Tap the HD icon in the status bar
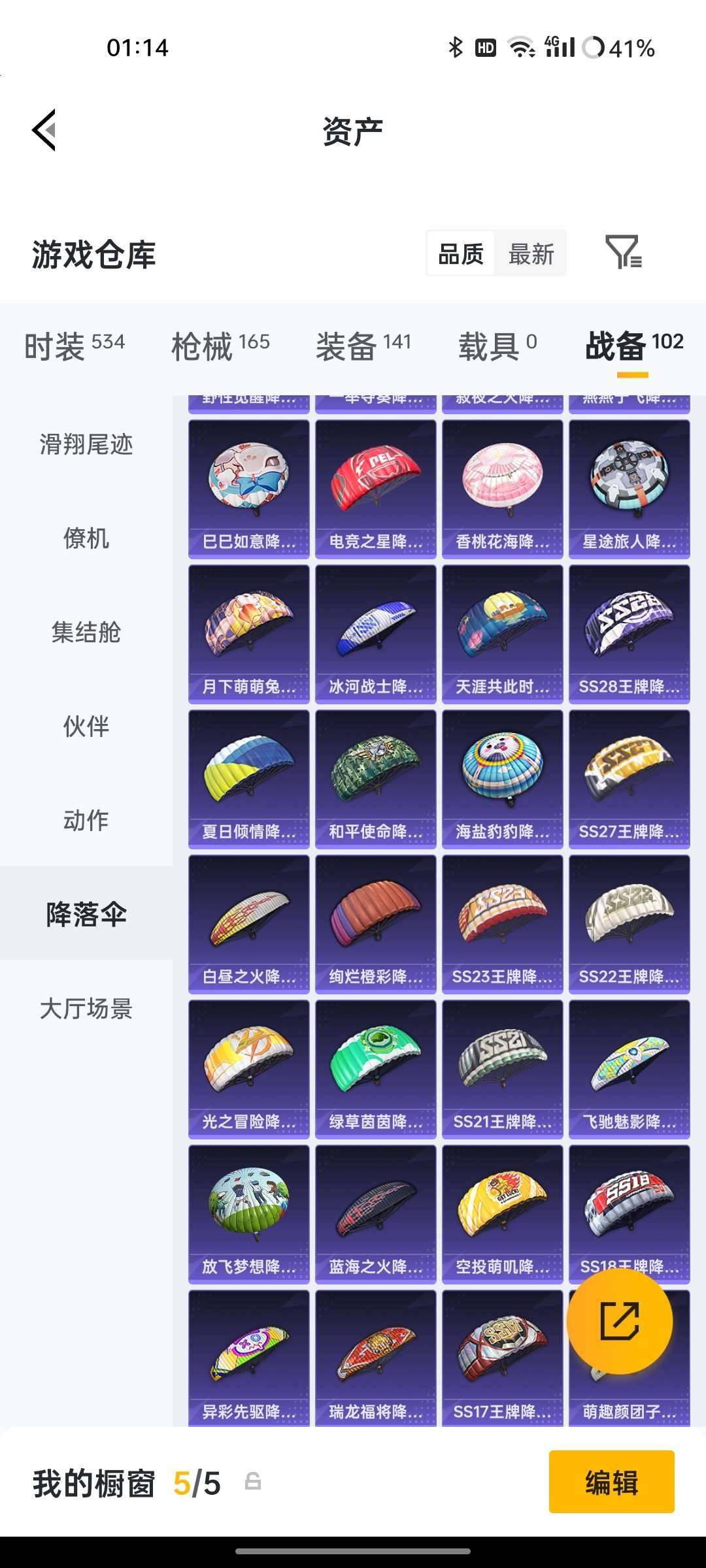Image resolution: width=706 pixels, height=1568 pixels. 484,46
